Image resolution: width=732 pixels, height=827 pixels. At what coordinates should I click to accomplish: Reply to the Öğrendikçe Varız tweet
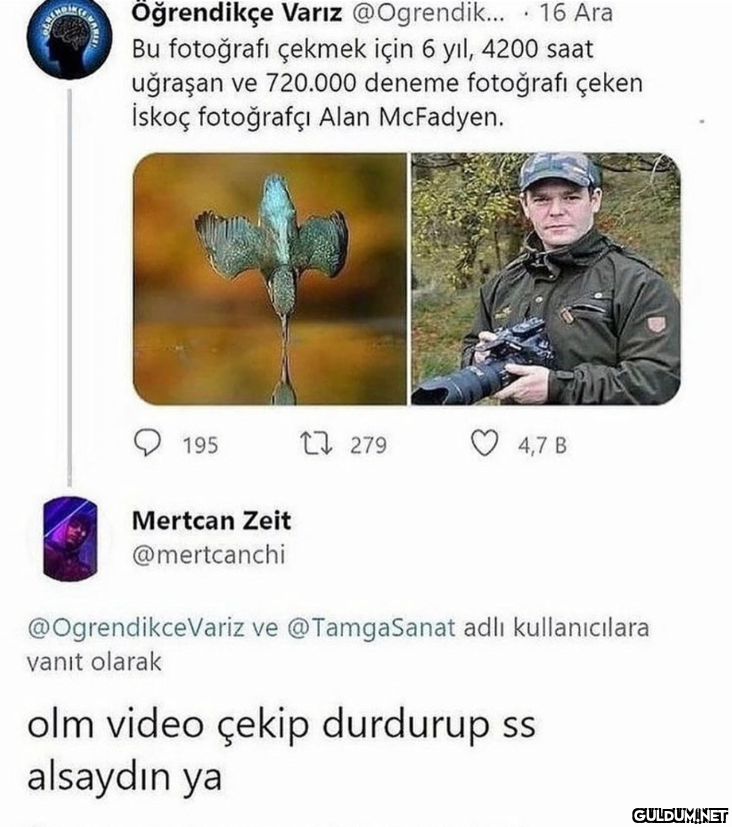coord(147,443)
